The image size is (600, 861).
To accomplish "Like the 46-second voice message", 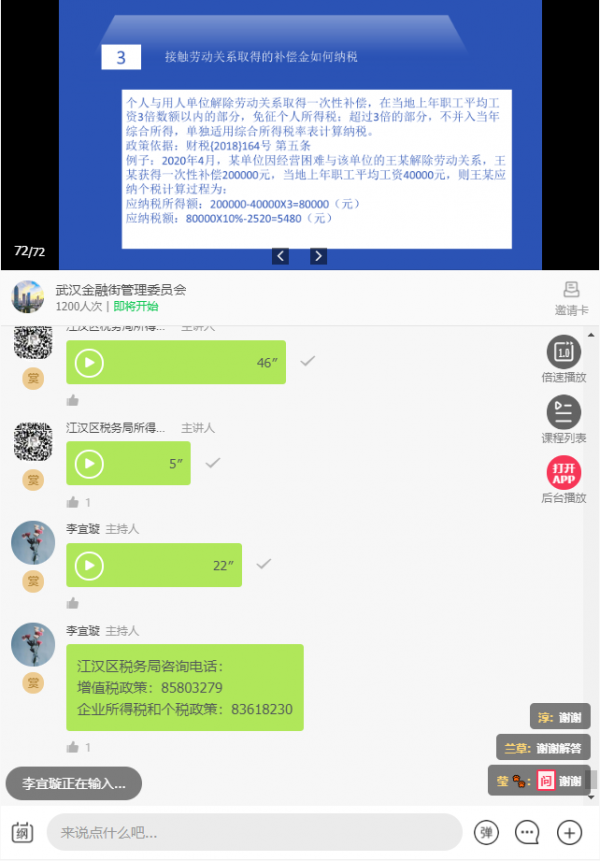I will [73, 400].
